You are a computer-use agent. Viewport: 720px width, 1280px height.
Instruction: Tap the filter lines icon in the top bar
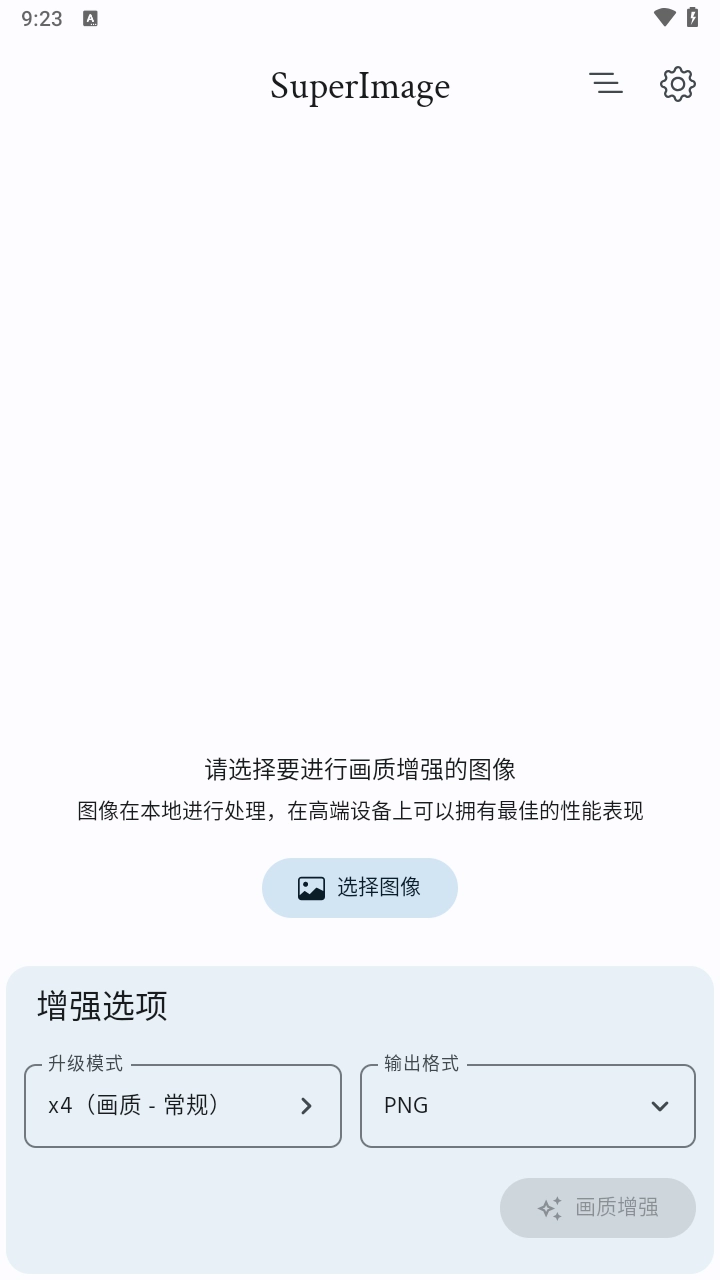click(x=606, y=84)
